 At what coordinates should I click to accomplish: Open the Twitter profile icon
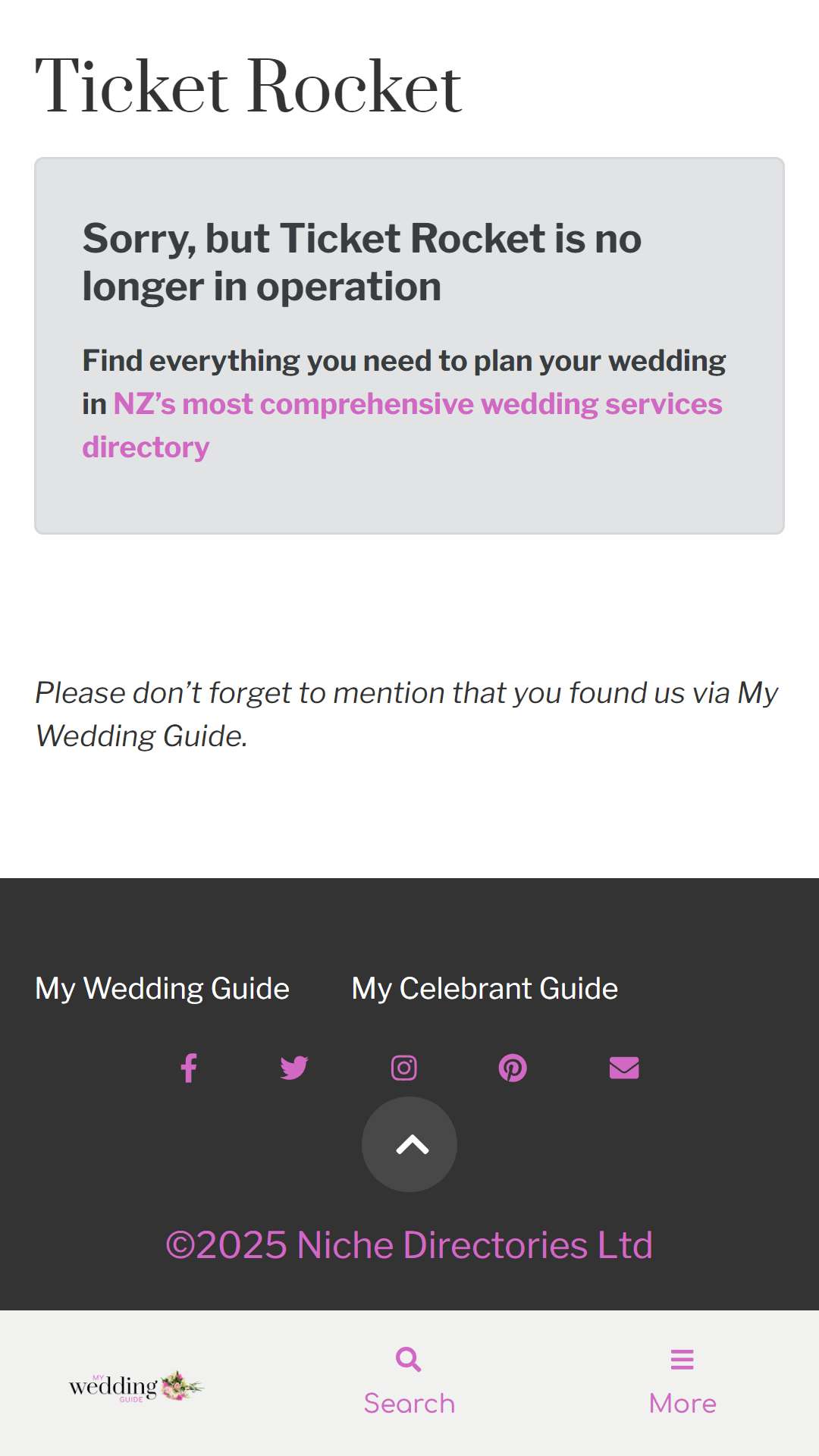(x=294, y=1068)
